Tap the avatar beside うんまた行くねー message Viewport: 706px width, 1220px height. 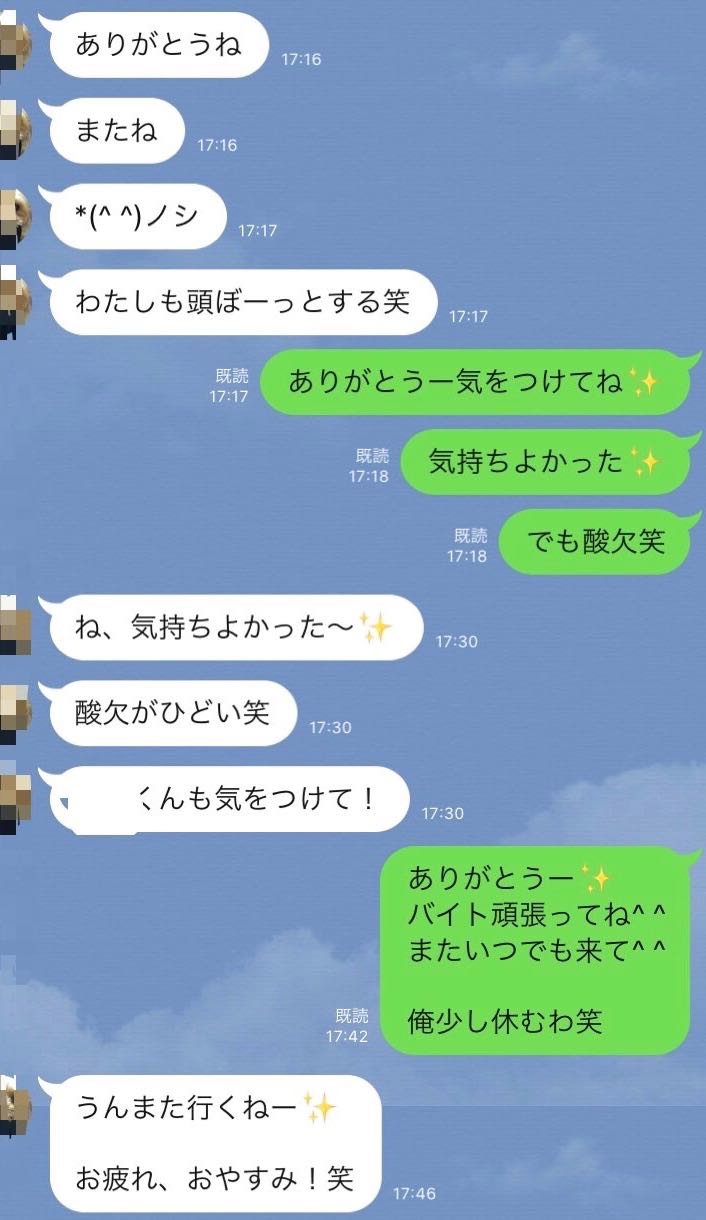point(15,1109)
